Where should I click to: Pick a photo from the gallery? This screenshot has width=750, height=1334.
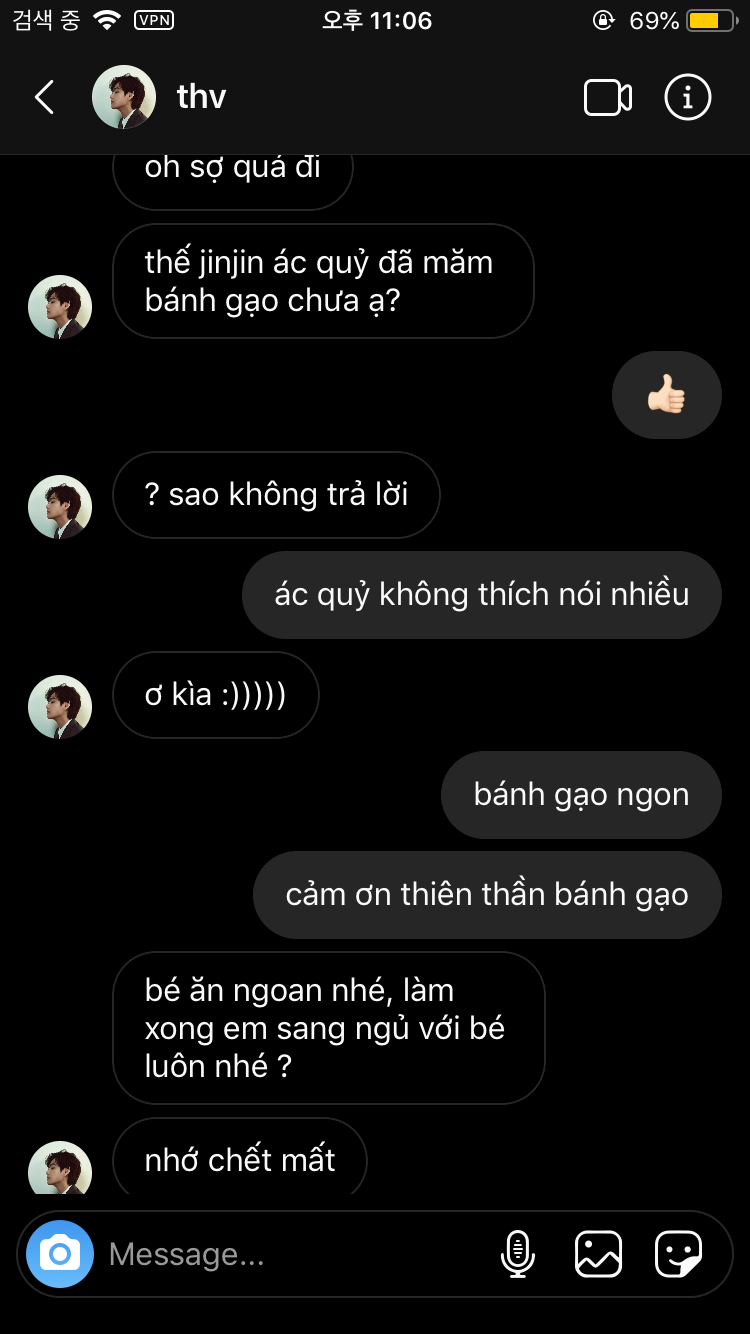click(x=598, y=1253)
